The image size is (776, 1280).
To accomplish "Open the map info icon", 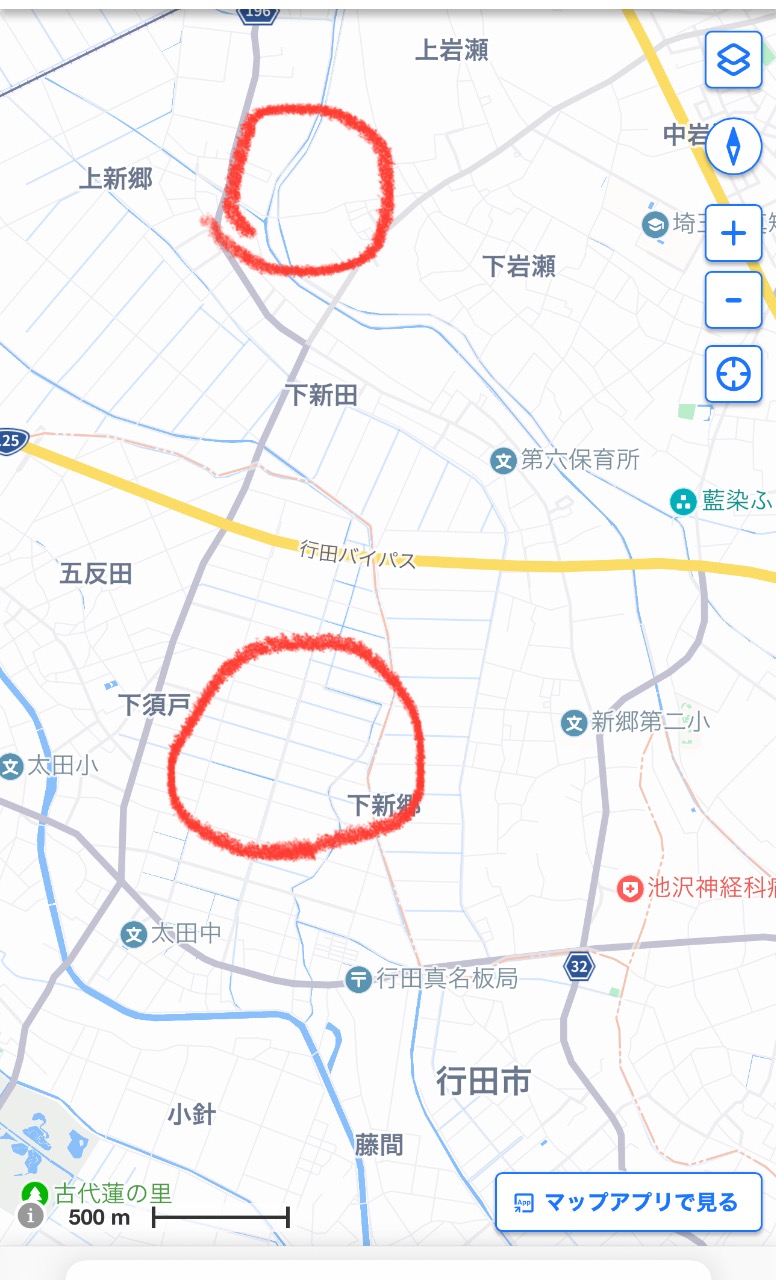I will point(31,1216).
